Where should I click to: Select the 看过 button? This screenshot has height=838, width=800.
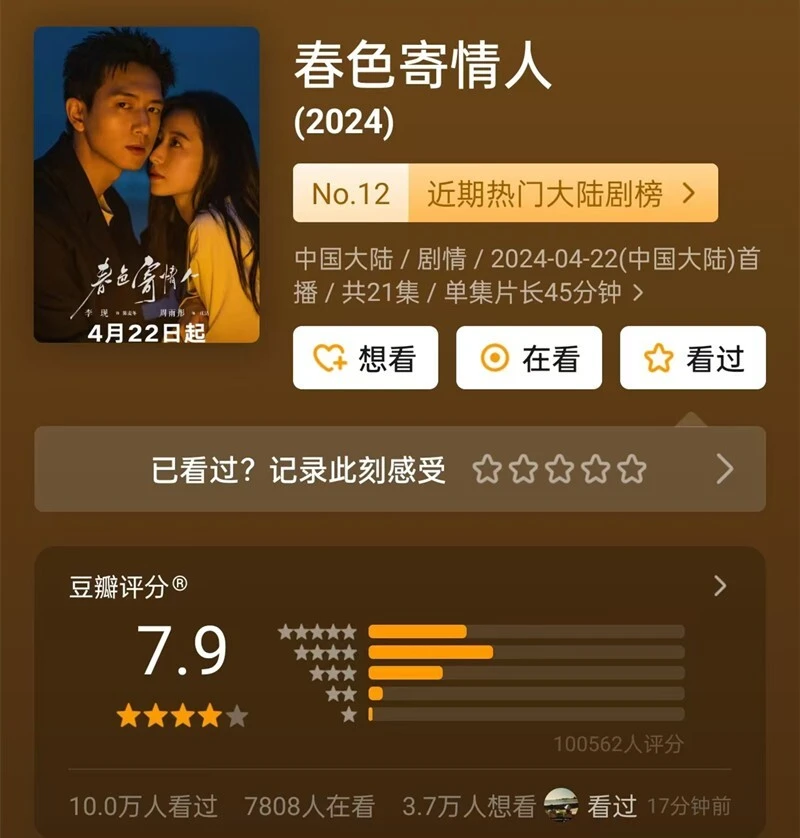(x=693, y=358)
